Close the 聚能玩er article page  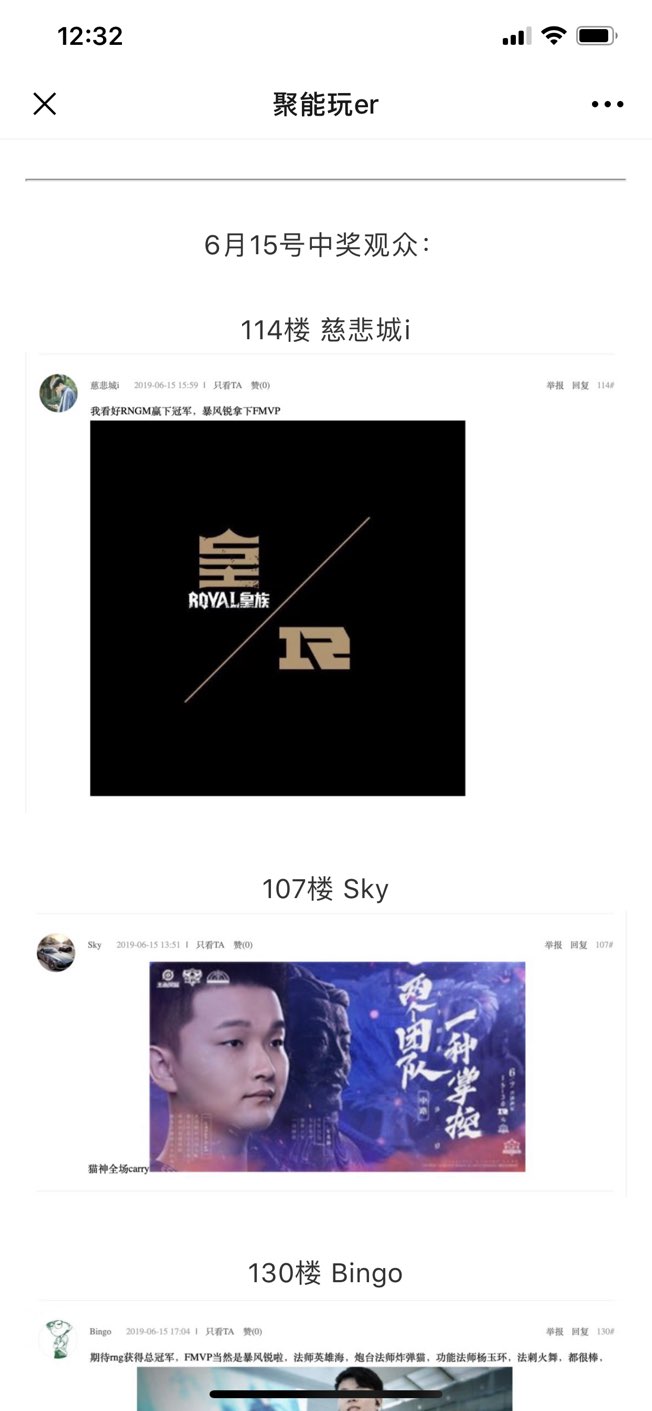(44, 104)
